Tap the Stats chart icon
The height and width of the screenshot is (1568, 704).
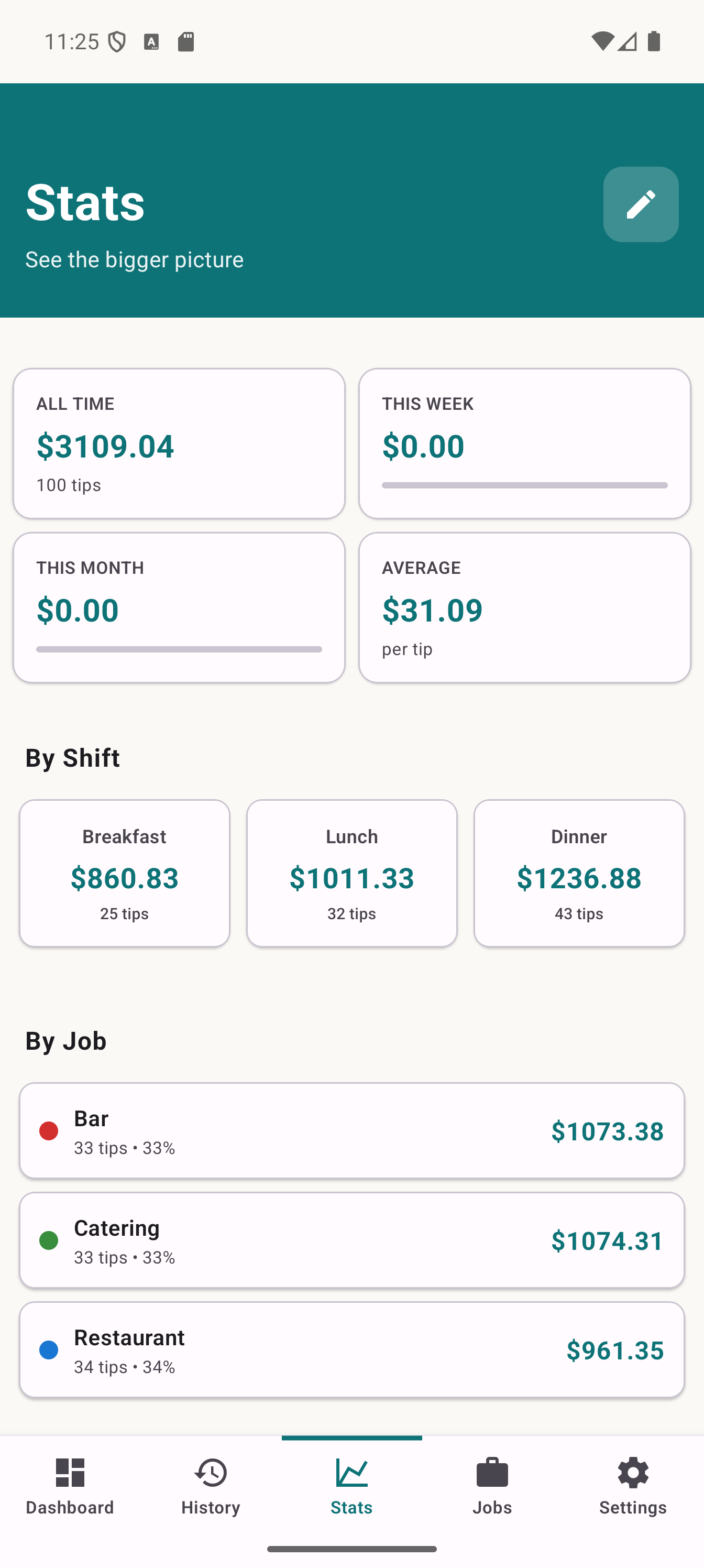[x=351, y=1474]
